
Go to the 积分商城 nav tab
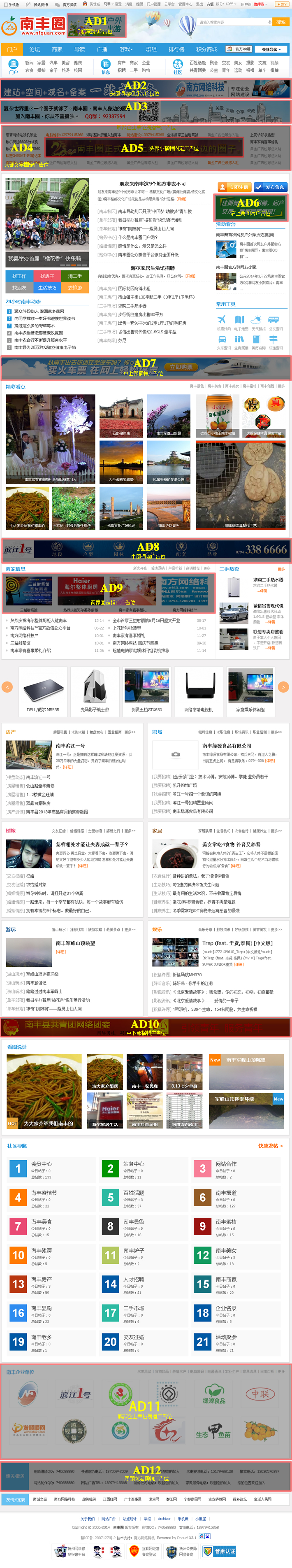point(206,49)
